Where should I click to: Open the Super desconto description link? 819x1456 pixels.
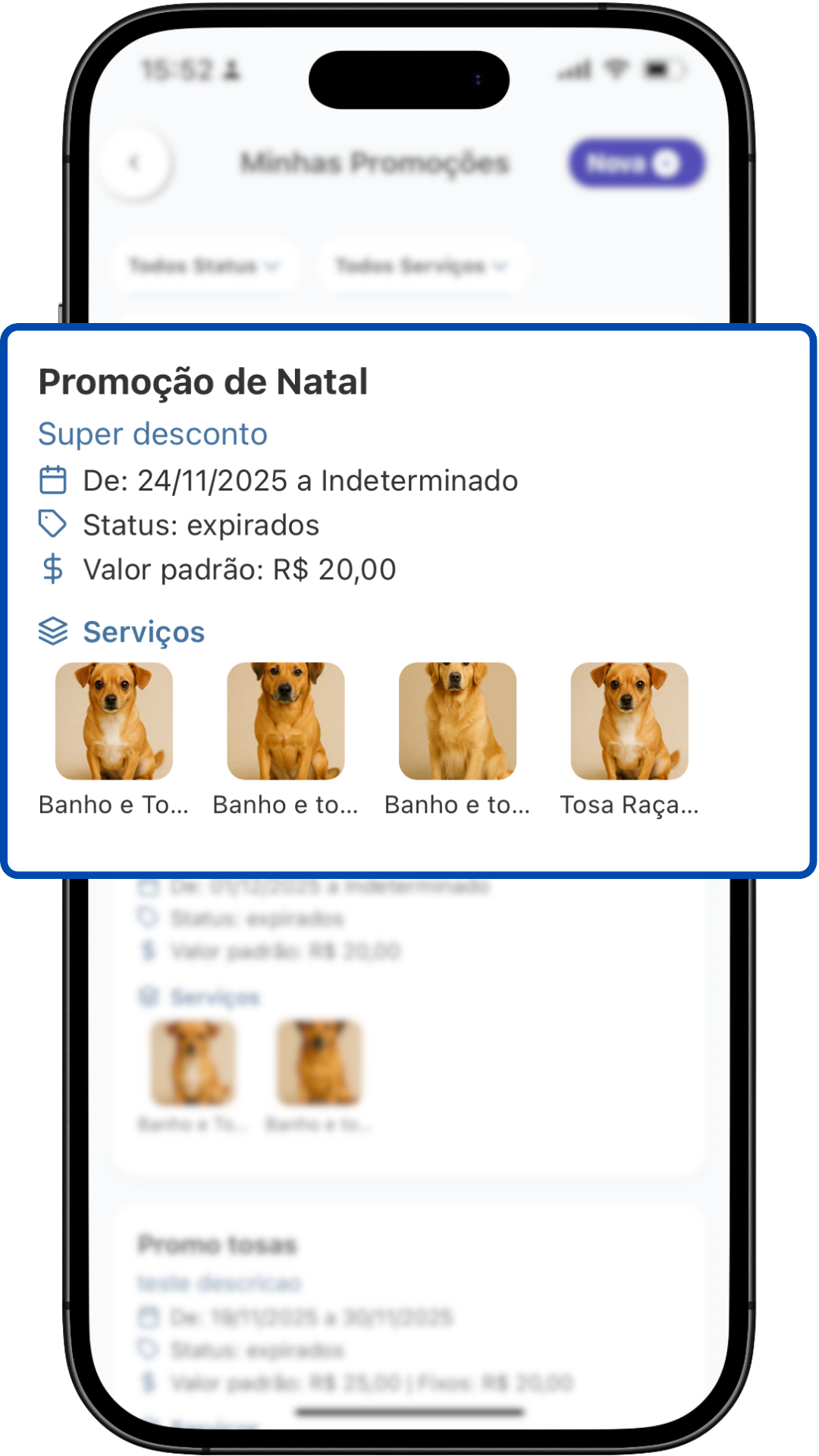[152, 435]
